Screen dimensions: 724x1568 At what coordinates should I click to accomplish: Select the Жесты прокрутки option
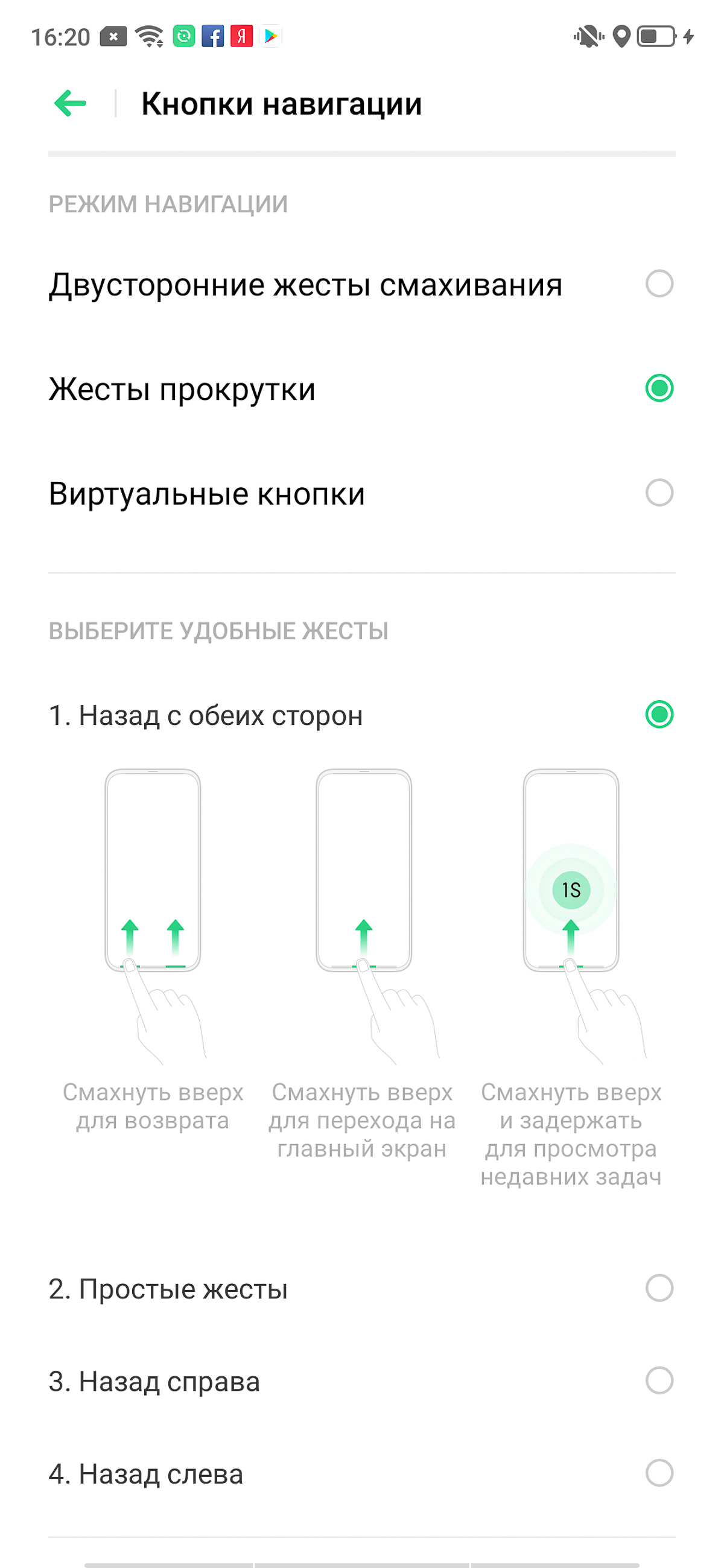(x=361, y=388)
